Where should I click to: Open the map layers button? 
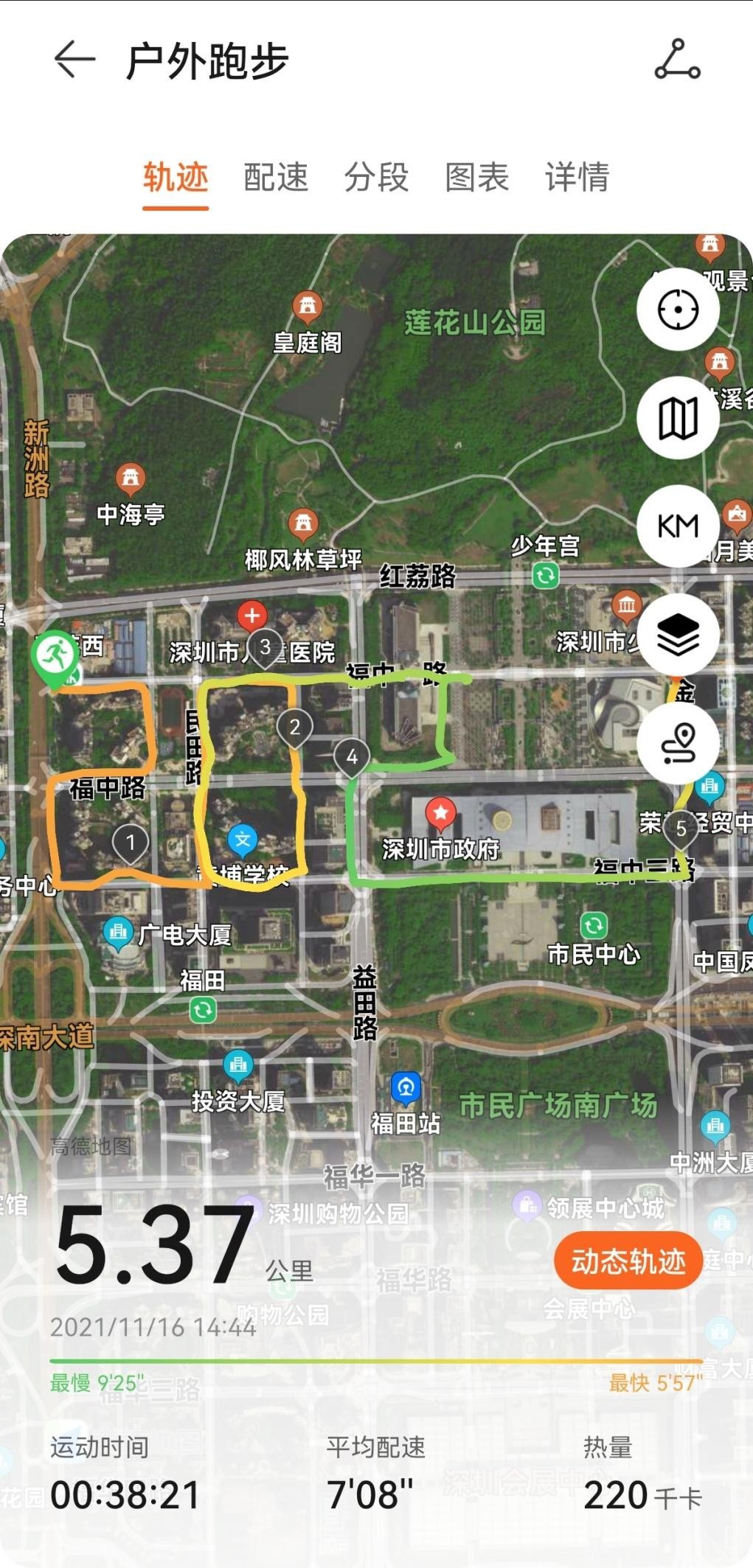tap(678, 635)
